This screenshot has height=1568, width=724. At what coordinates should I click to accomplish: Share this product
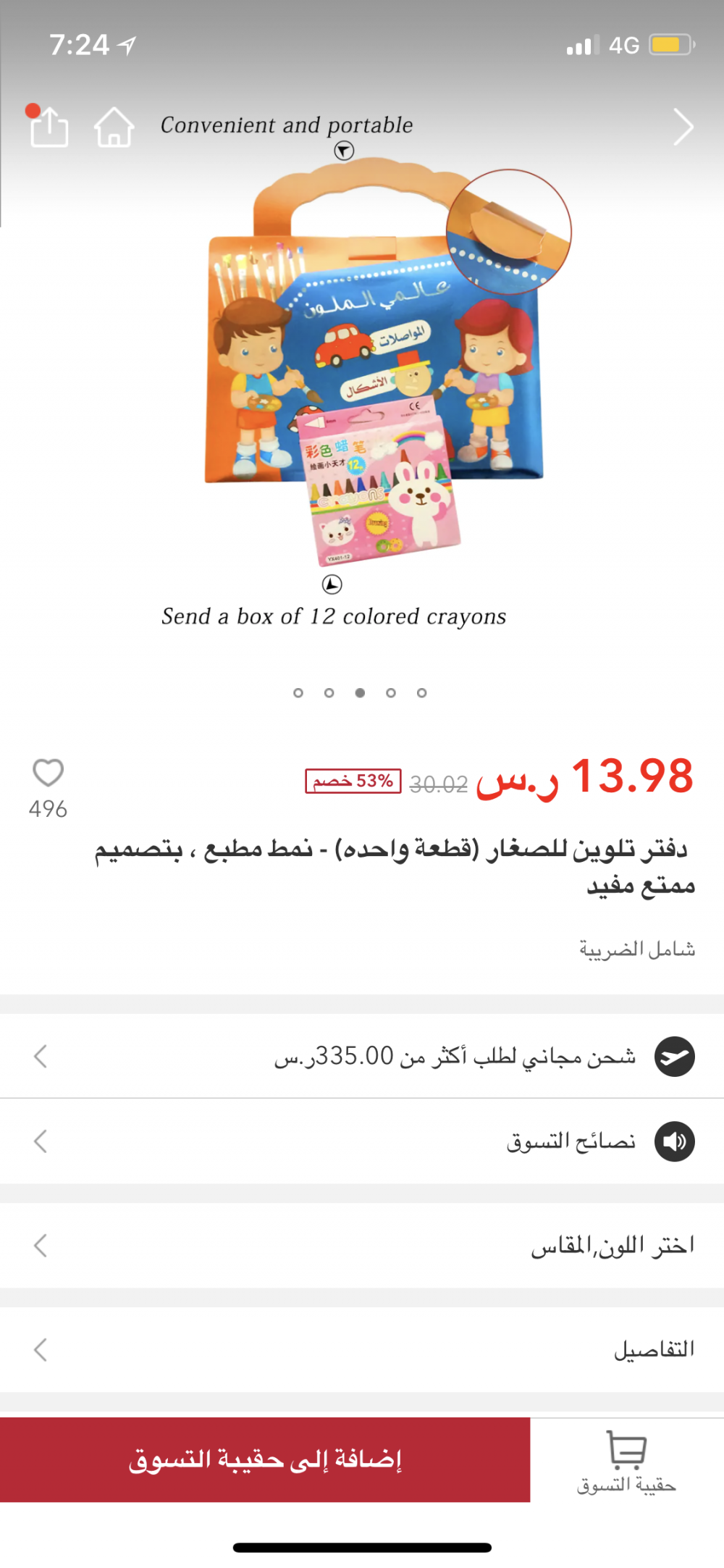(49, 127)
